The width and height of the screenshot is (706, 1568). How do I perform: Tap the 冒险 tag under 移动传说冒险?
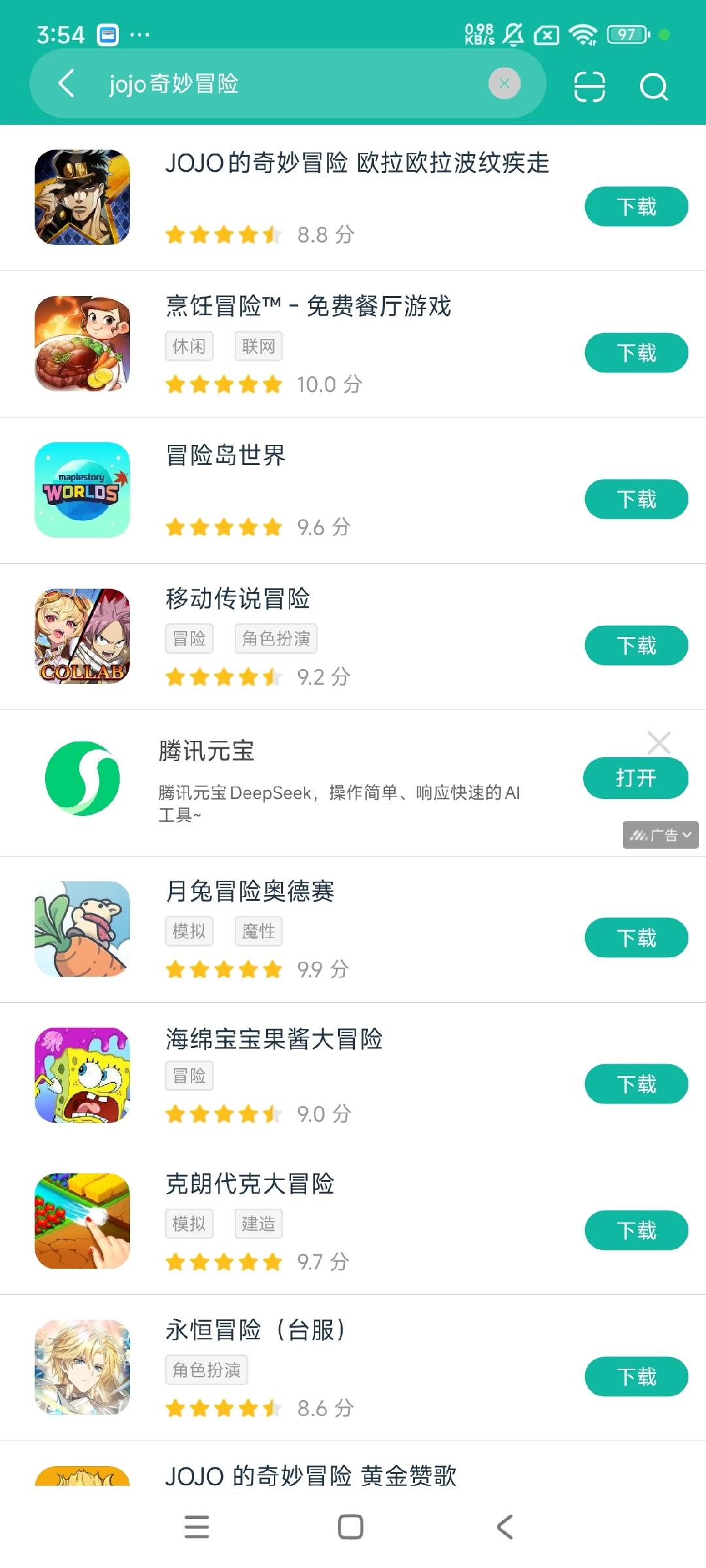tap(190, 638)
